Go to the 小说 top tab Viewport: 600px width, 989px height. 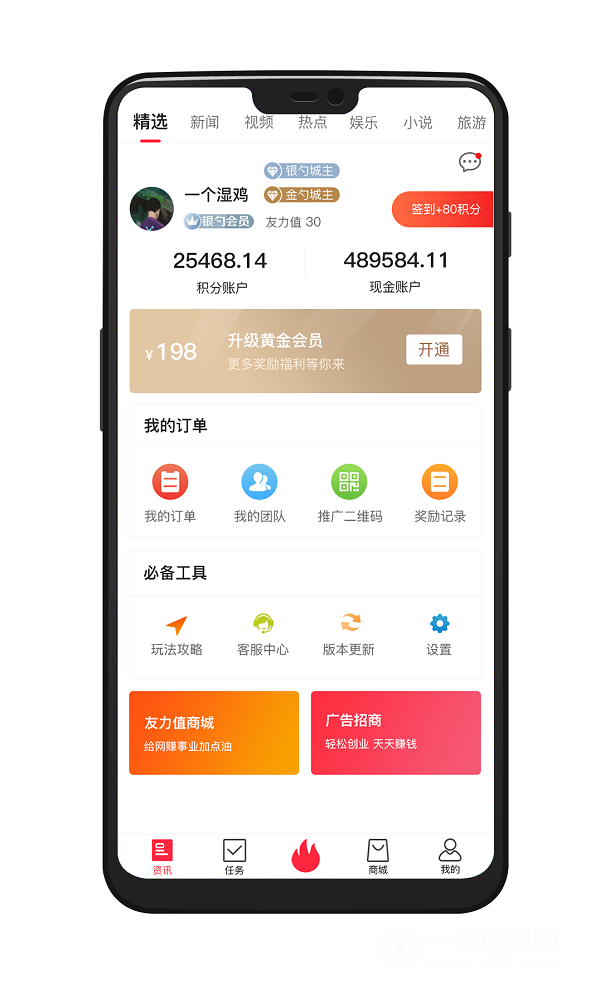pyautogui.click(x=418, y=122)
